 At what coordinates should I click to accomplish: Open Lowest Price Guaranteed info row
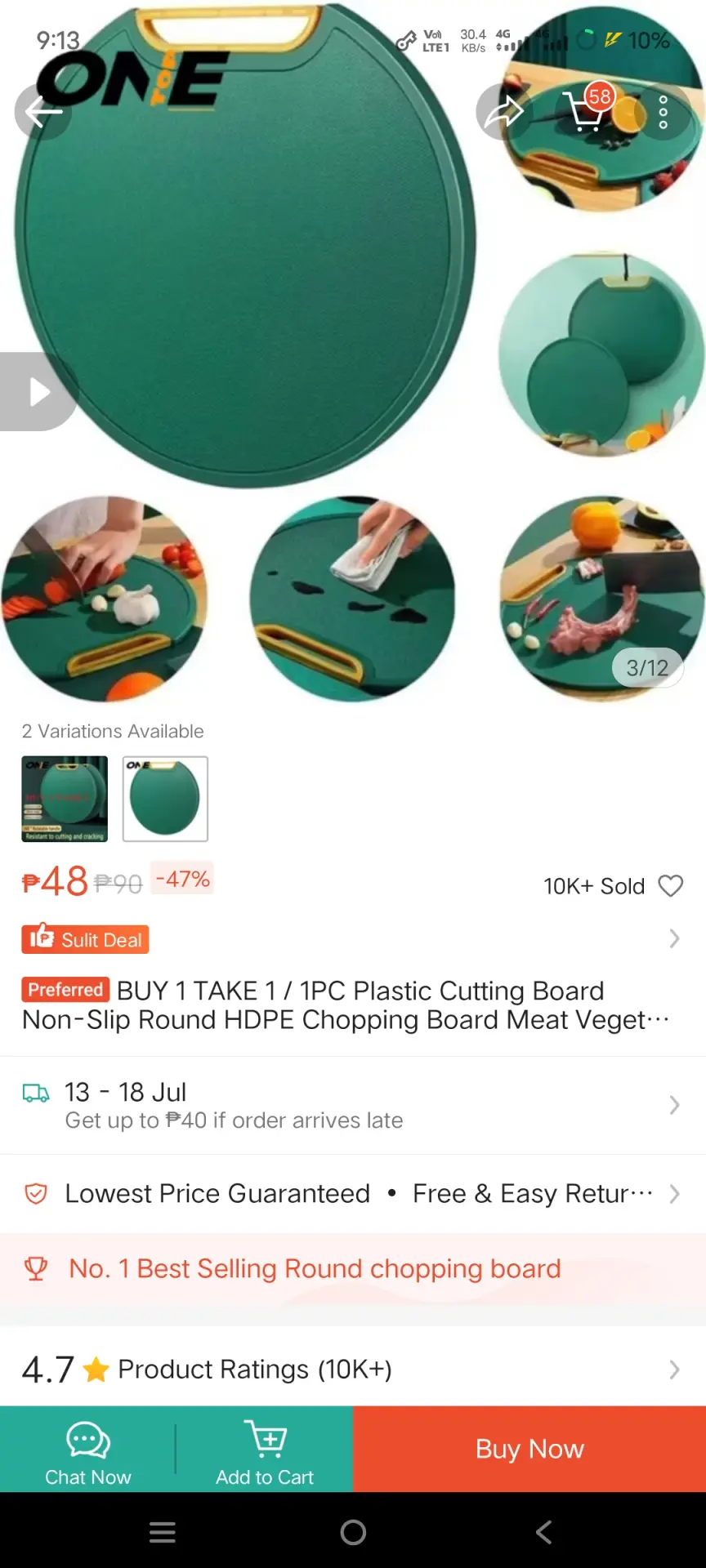pos(353,1193)
